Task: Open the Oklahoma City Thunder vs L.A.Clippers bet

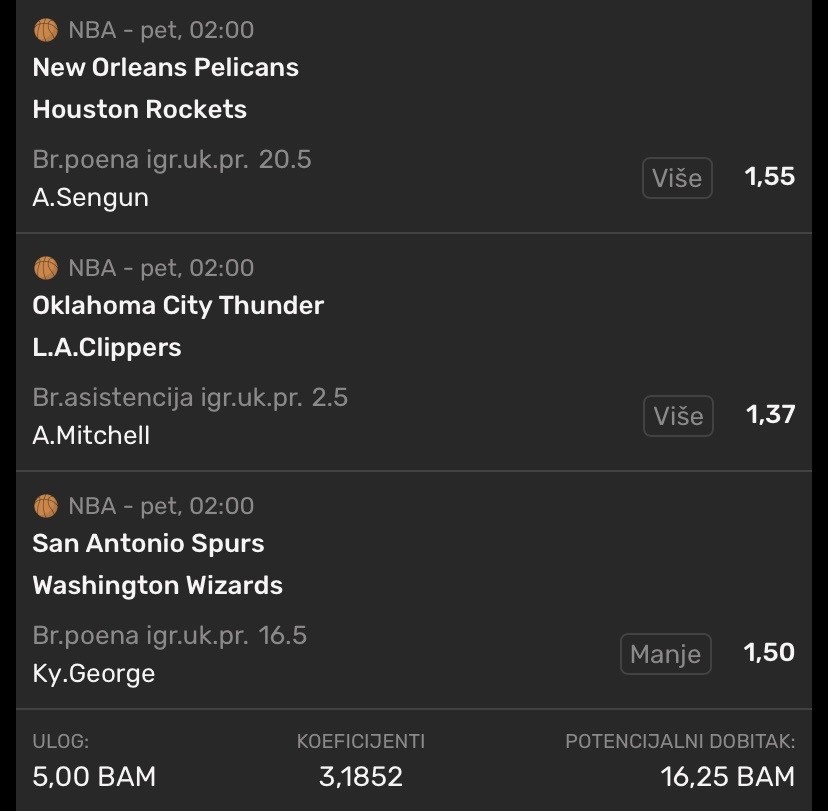Action: coord(178,326)
